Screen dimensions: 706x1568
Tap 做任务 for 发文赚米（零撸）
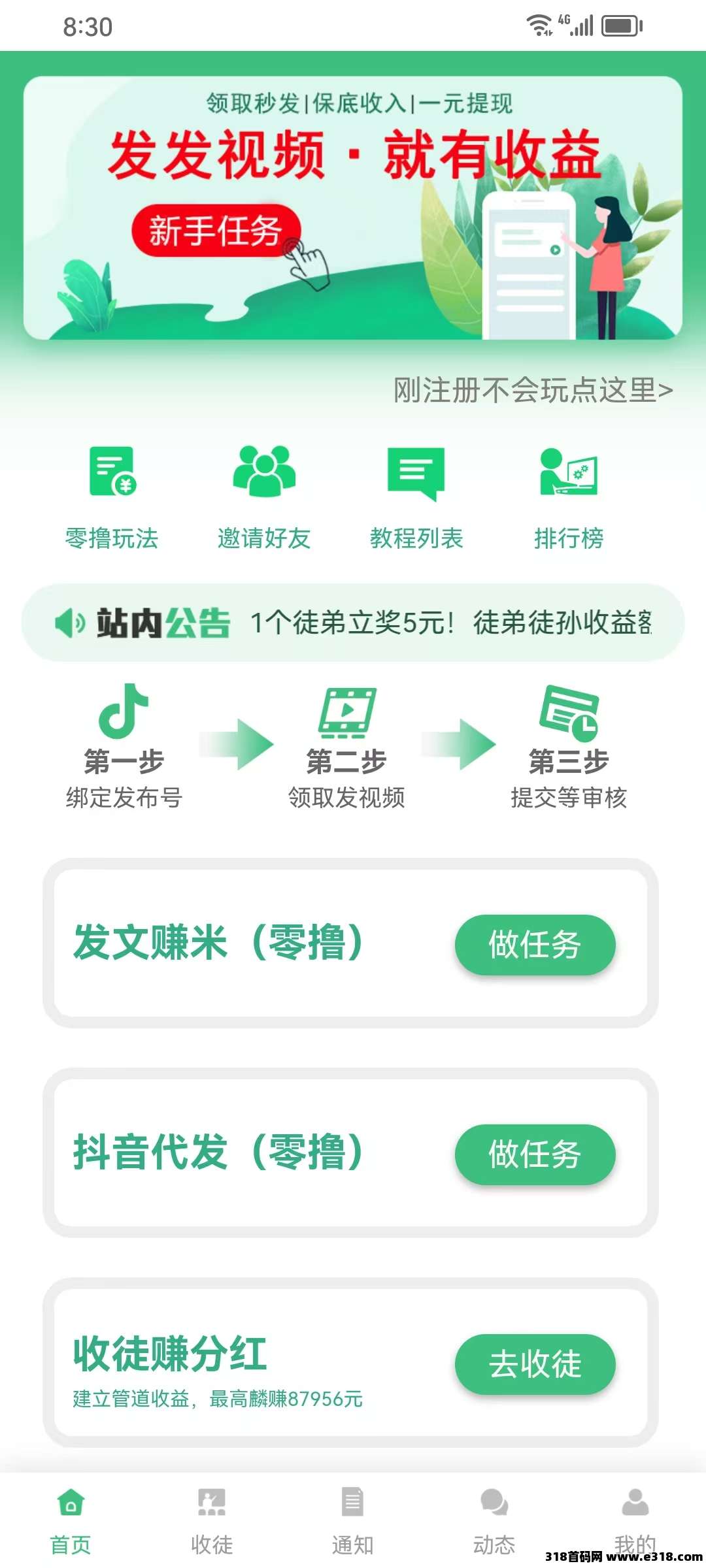(535, 945)
